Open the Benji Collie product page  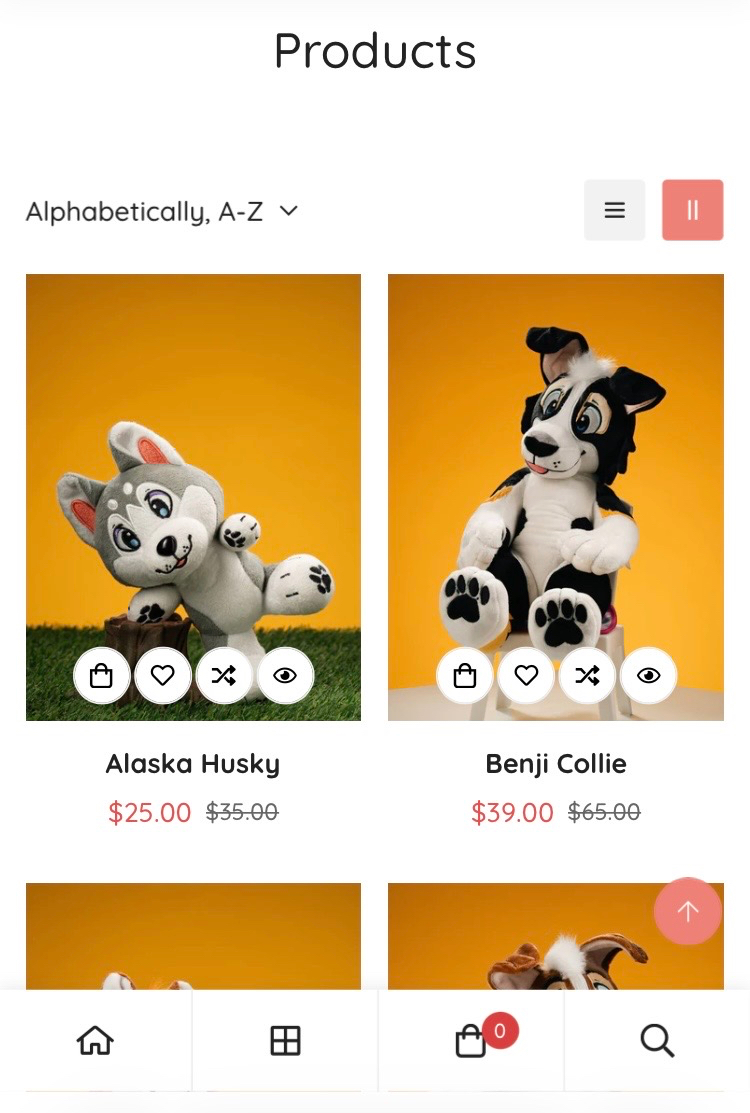(x=555, y=764)
